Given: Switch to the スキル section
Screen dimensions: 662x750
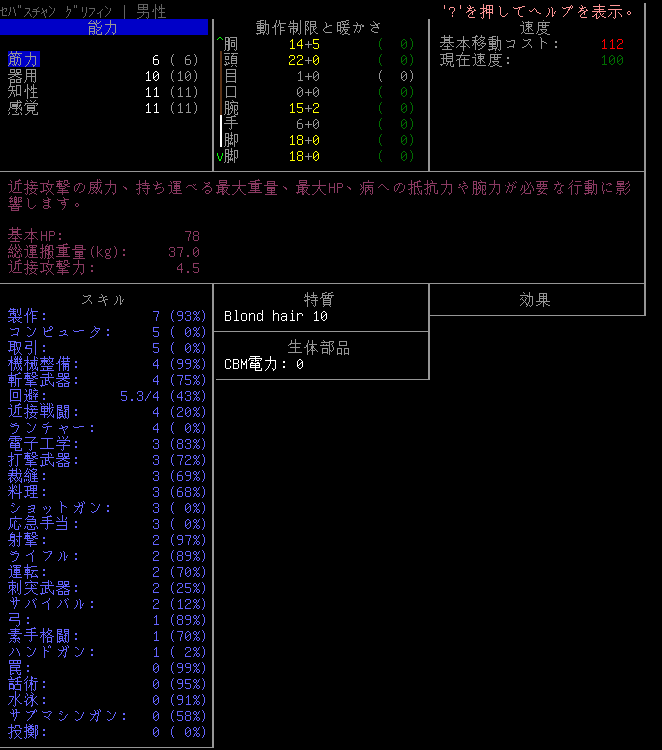Looking at the screenshot, I should coord(104,299).
